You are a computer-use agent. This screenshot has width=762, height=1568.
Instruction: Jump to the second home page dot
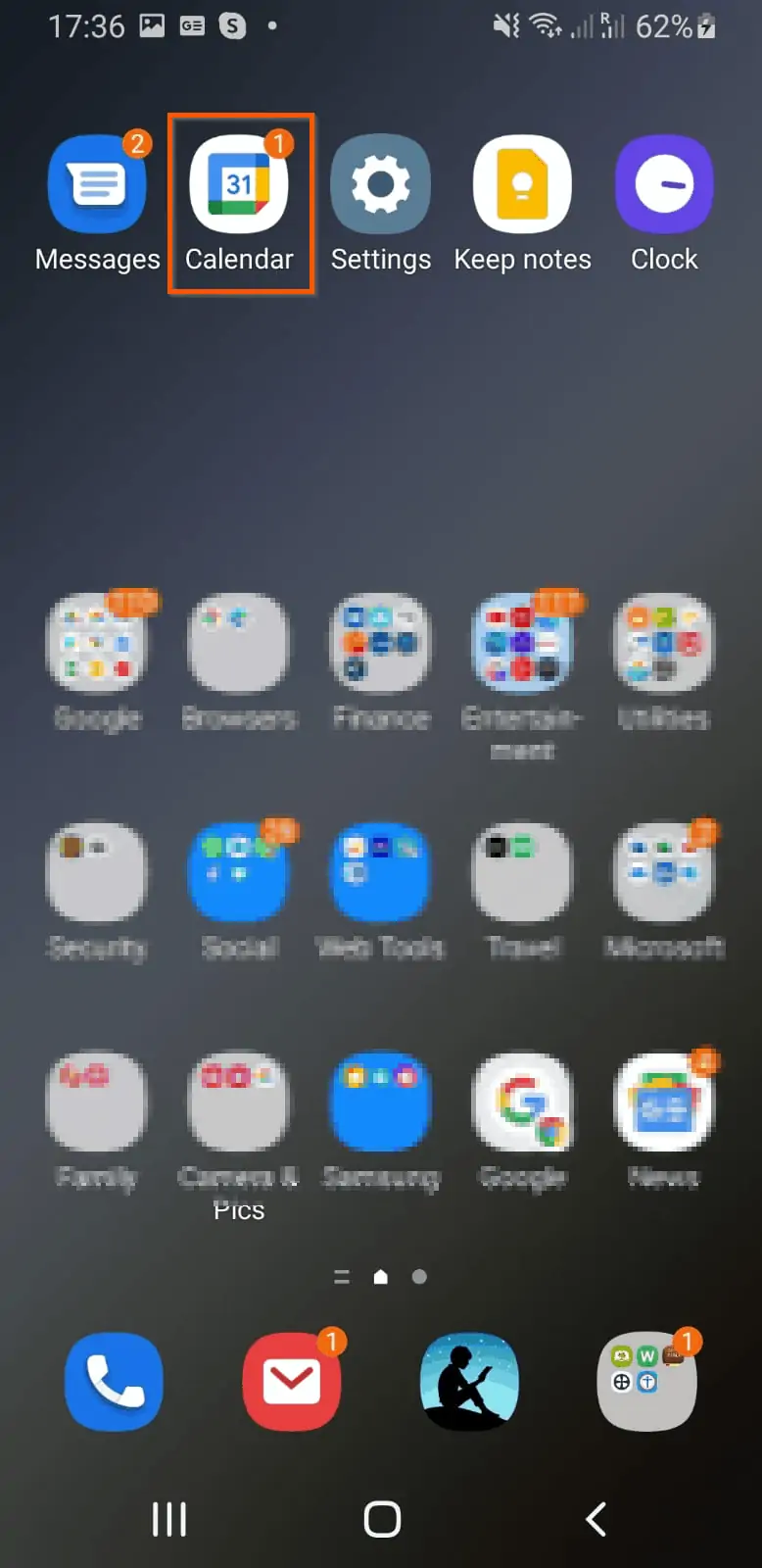[419, 1277]
